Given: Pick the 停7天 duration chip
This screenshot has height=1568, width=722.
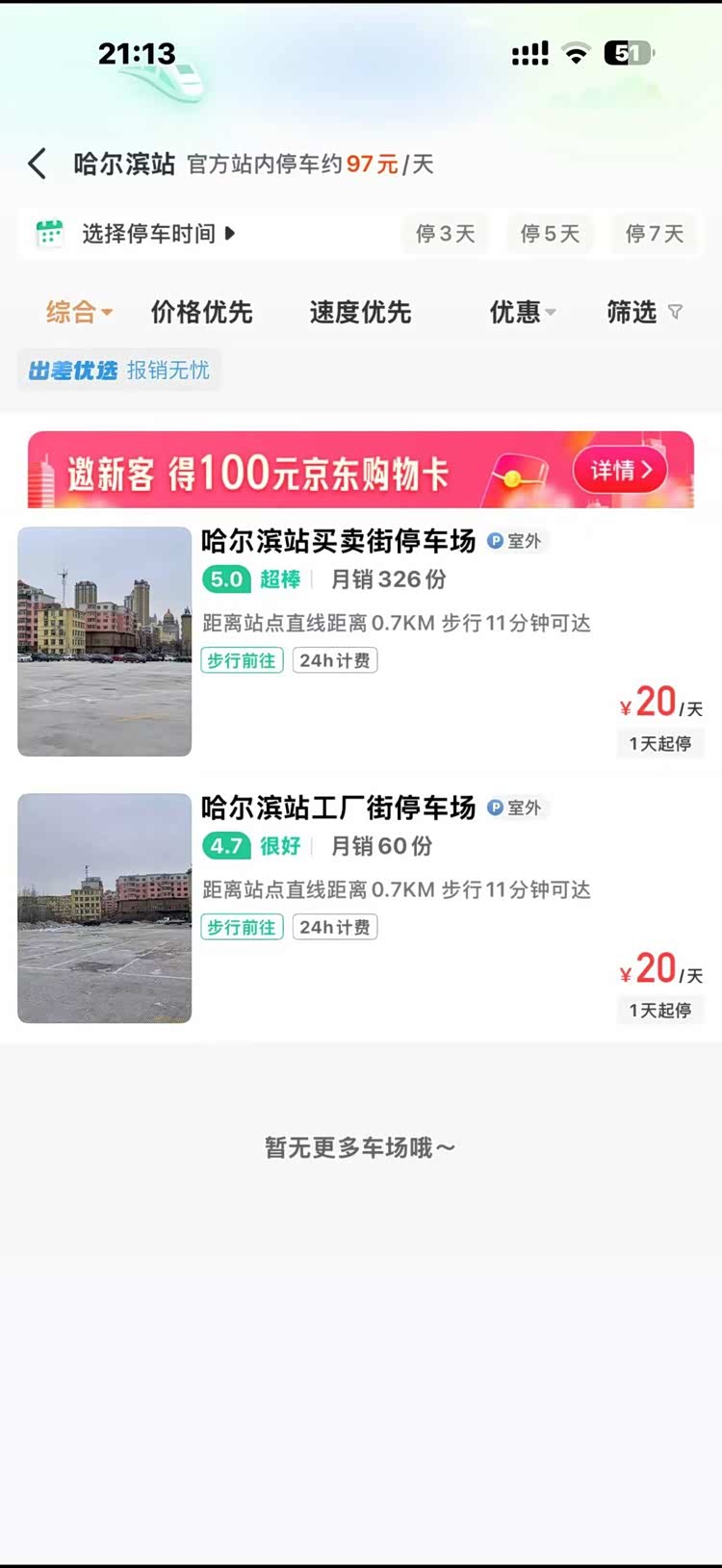Looking at the screenshot, I should (655, 234).
